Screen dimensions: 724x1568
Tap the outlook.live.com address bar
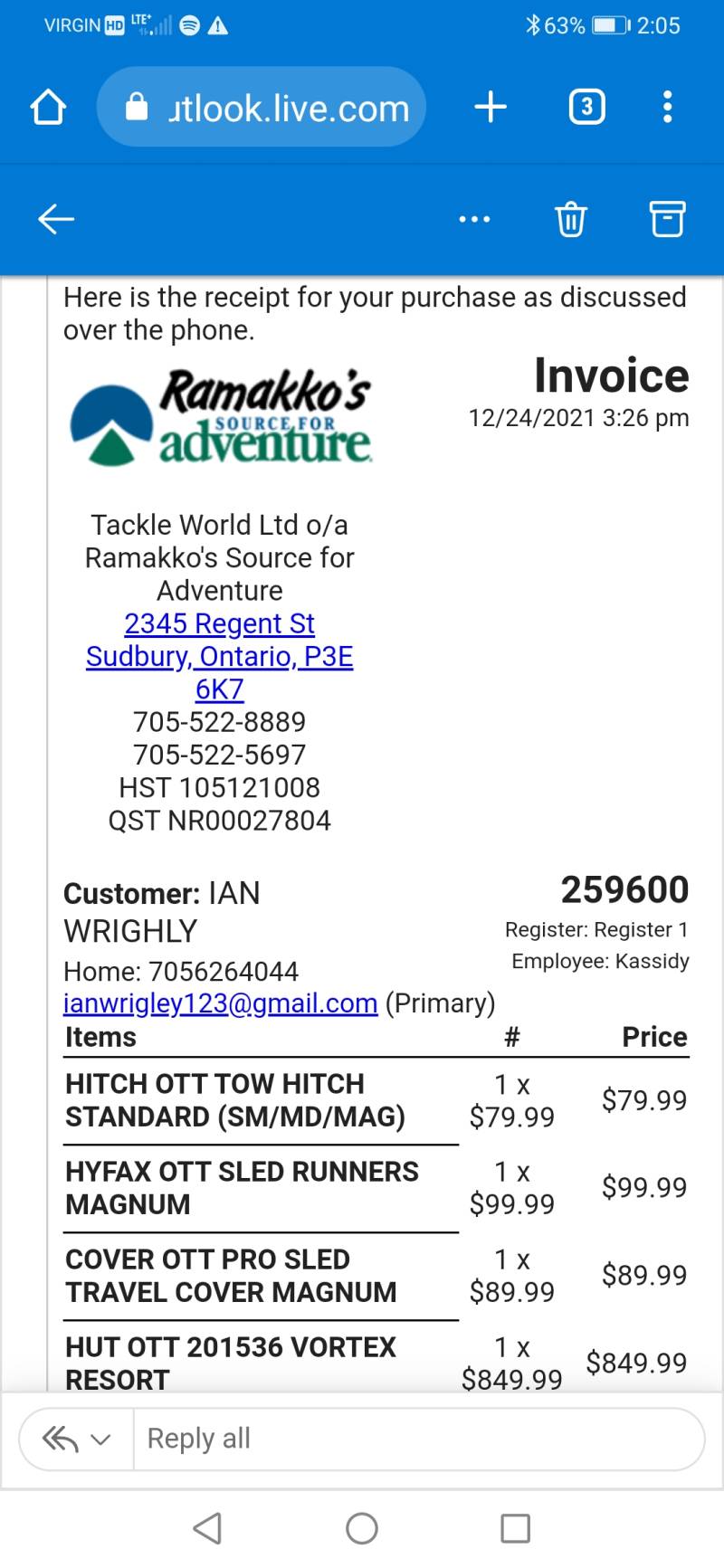pos(262,108)
